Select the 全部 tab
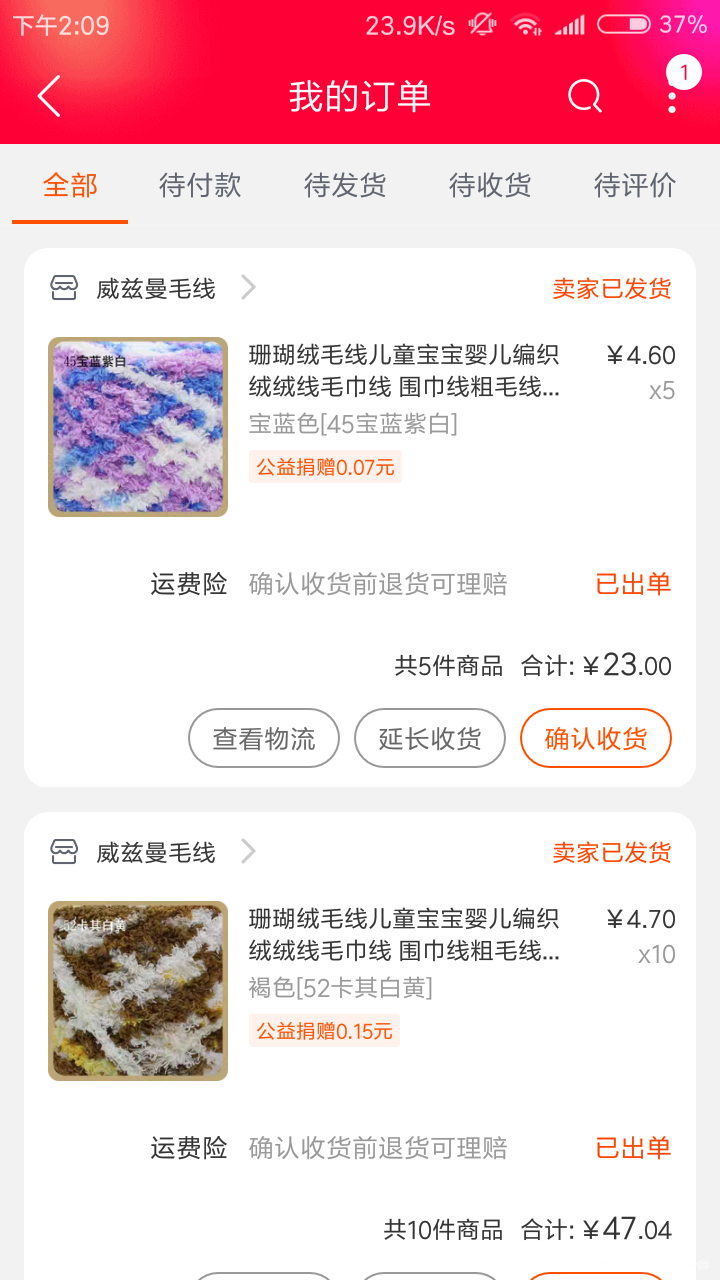Image resolution: width=720 pixels, height=1280 pixels. [x=68, y=186]
